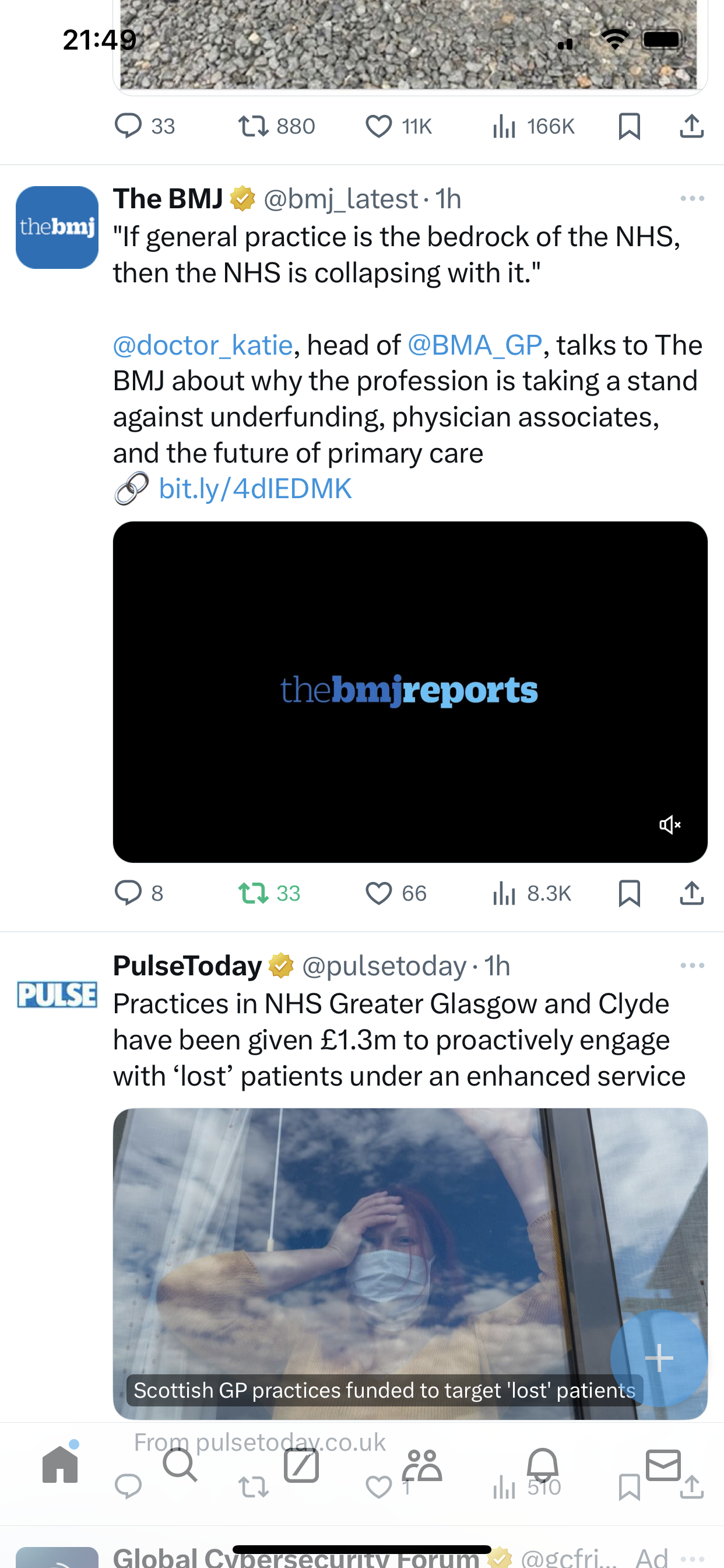The image size is (724, 1568).
Task: Open the @doctor_katie mention
Action: point(203,345)
